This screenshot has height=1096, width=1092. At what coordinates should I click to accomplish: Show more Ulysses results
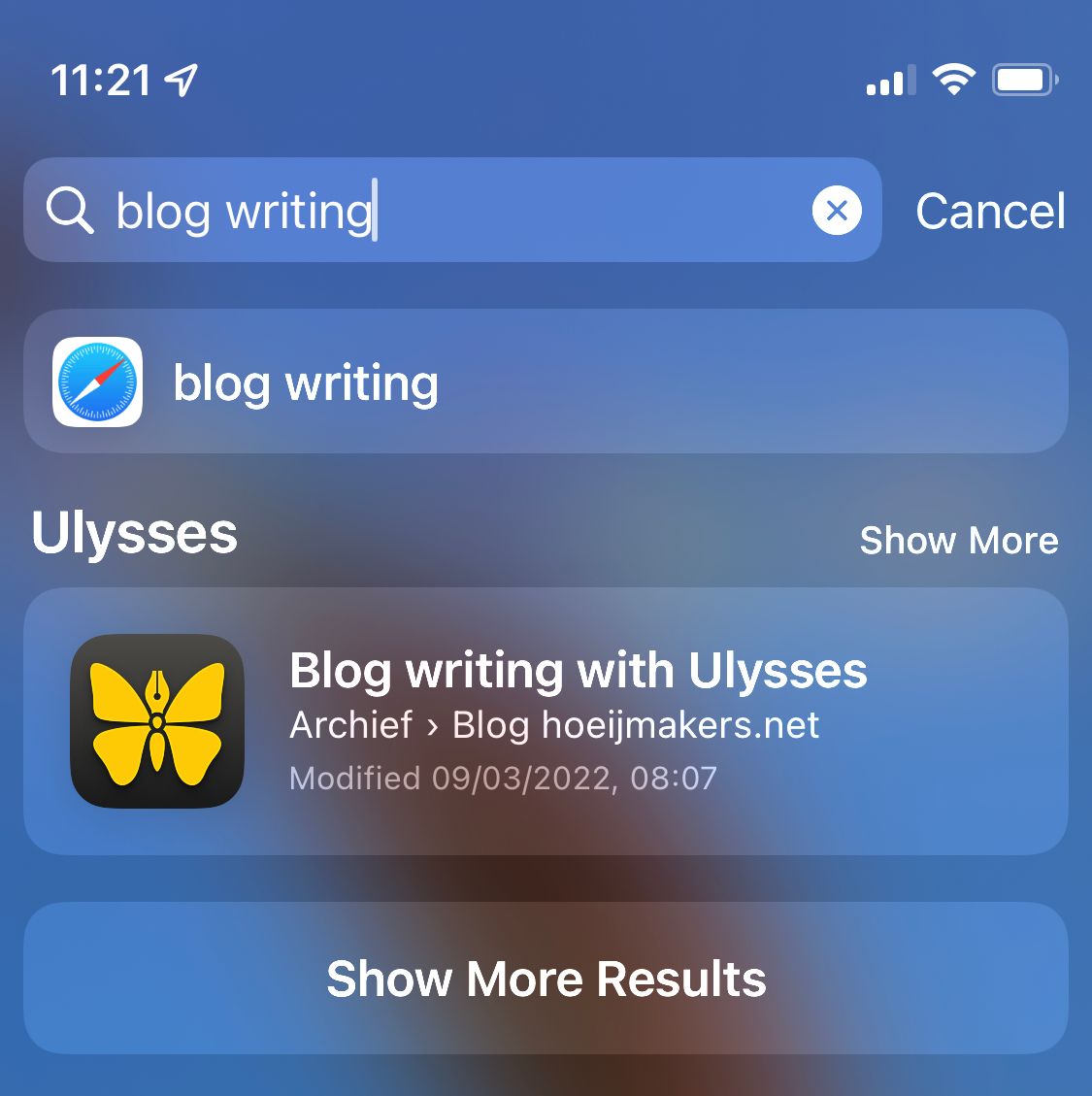(x=958, y=541)
